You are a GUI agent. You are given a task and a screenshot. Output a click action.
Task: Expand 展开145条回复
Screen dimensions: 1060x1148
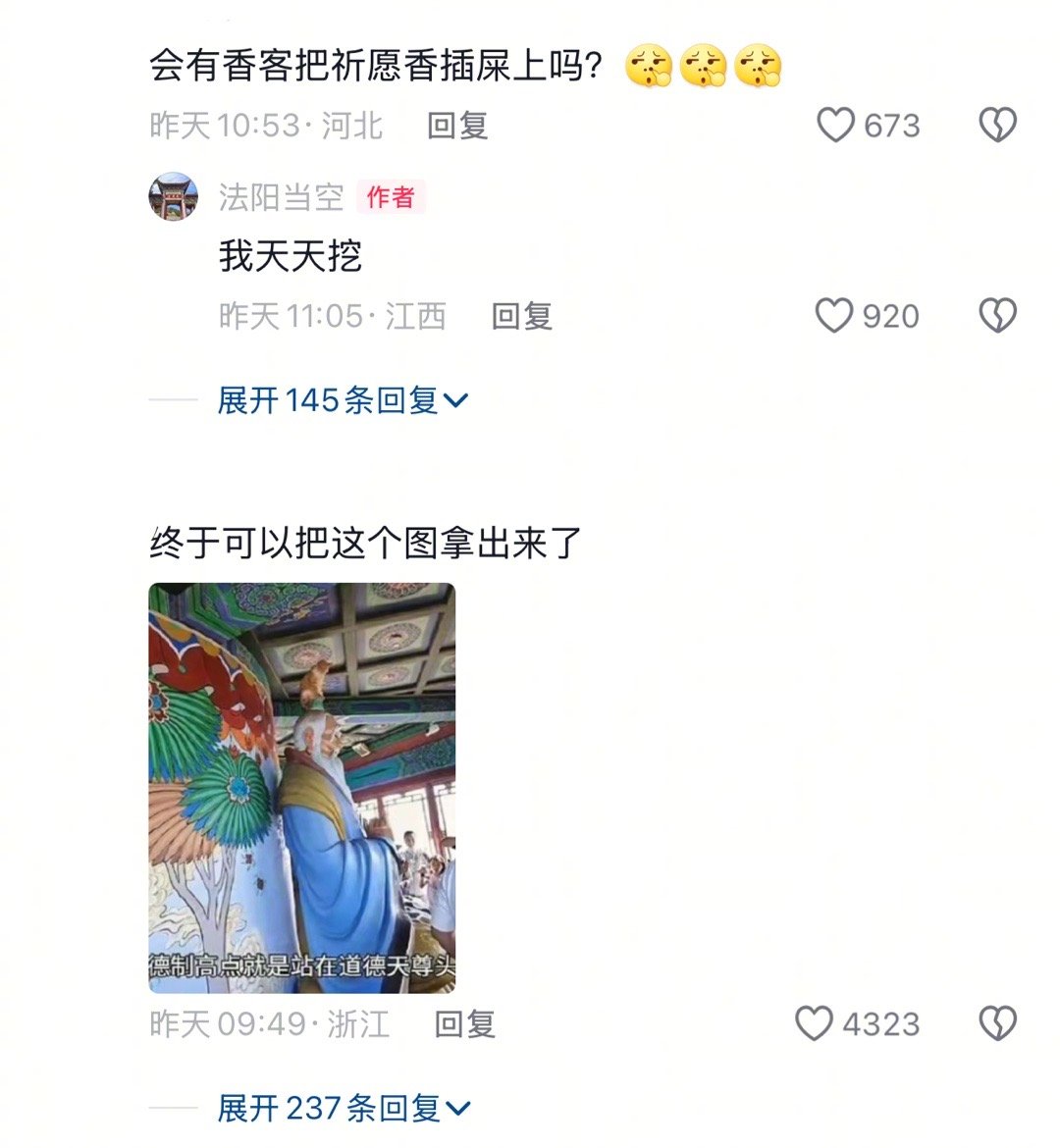pyautogui.click(x=342, y=400)
